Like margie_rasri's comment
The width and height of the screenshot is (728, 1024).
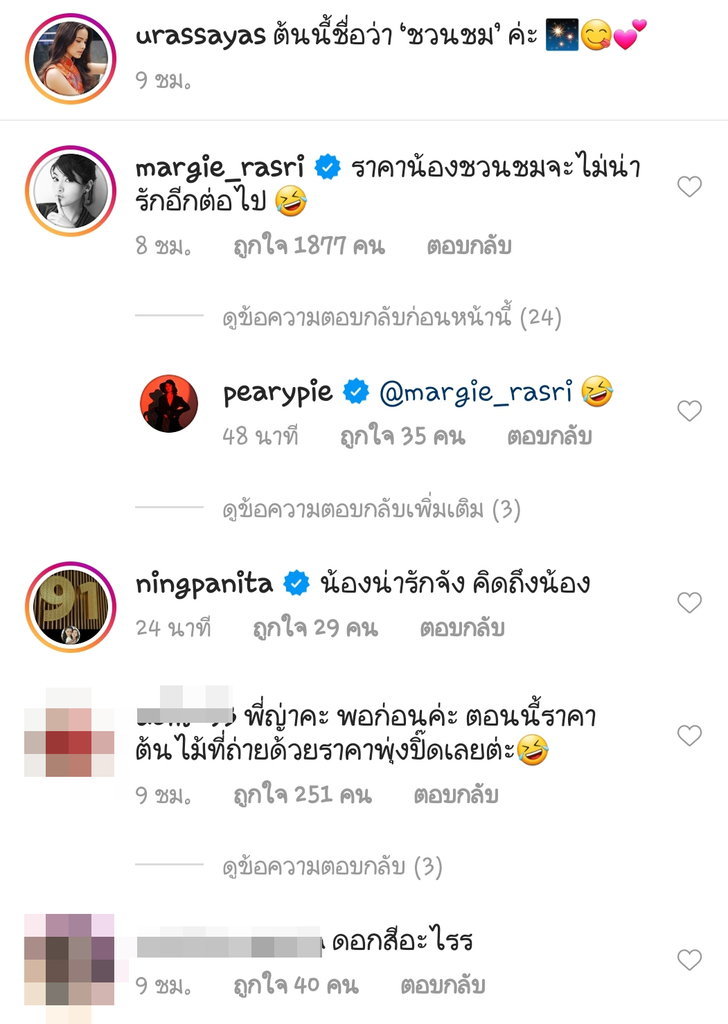point(689,187)
